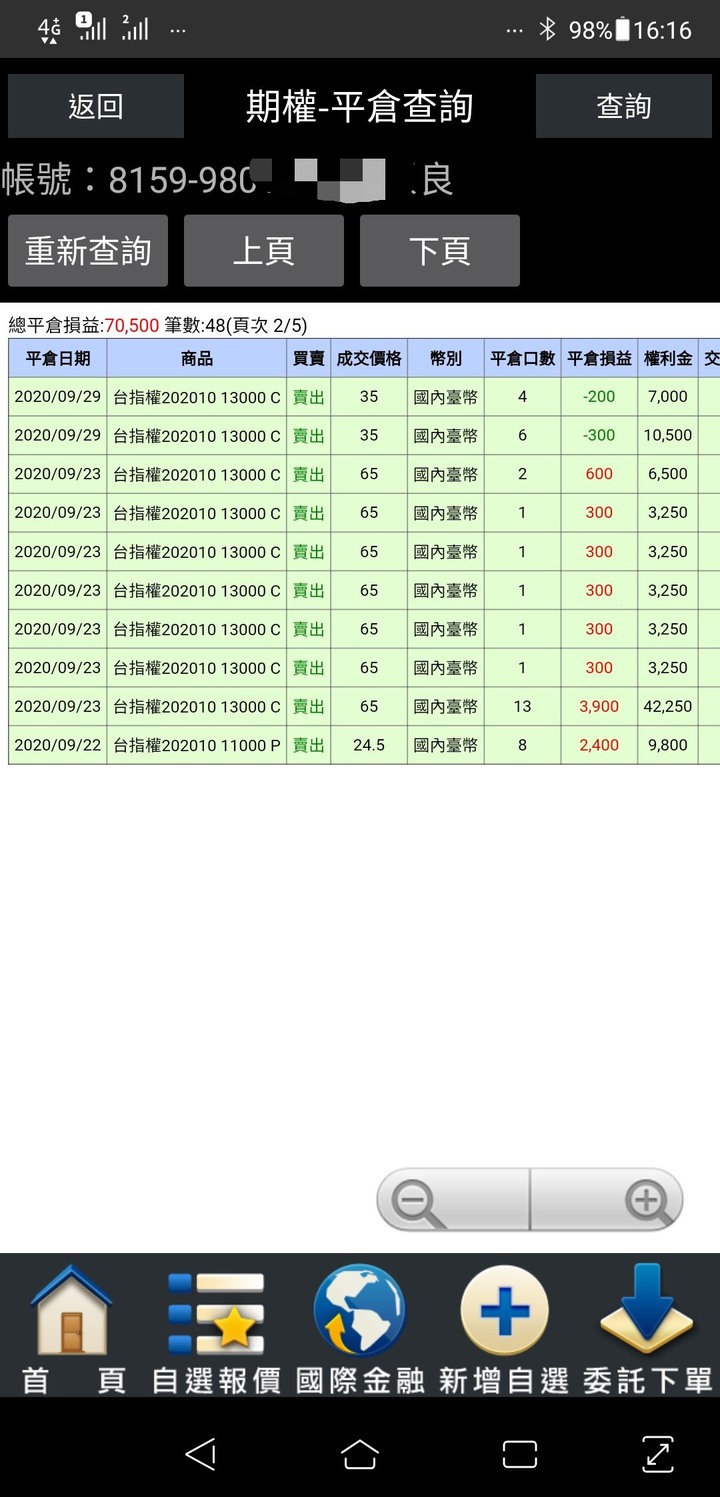Open the 委託下單 order placement tab
Image resolution: width=720 pixels, height=1497 pixels.
coord(647,1328)
